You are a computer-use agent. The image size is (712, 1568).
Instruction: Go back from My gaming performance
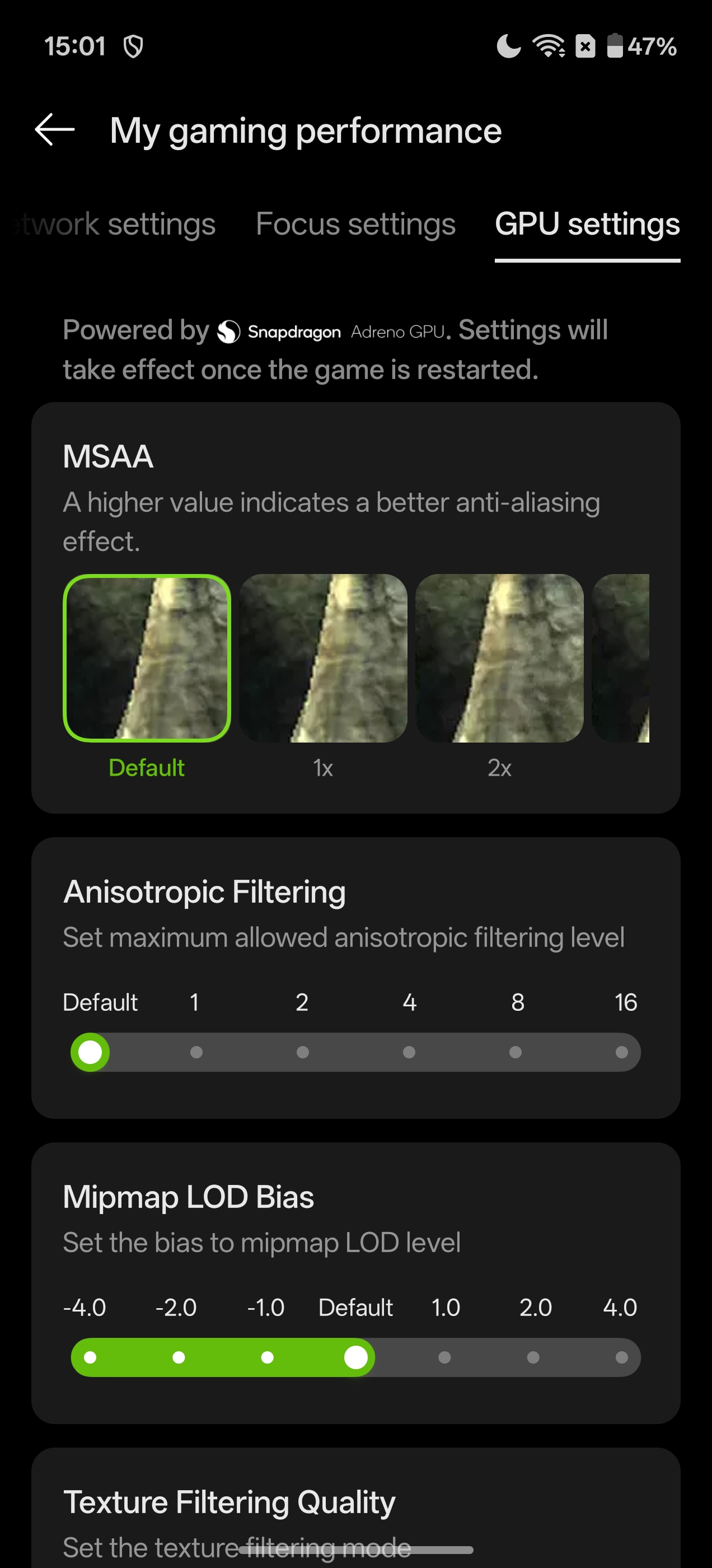[55, 130]
